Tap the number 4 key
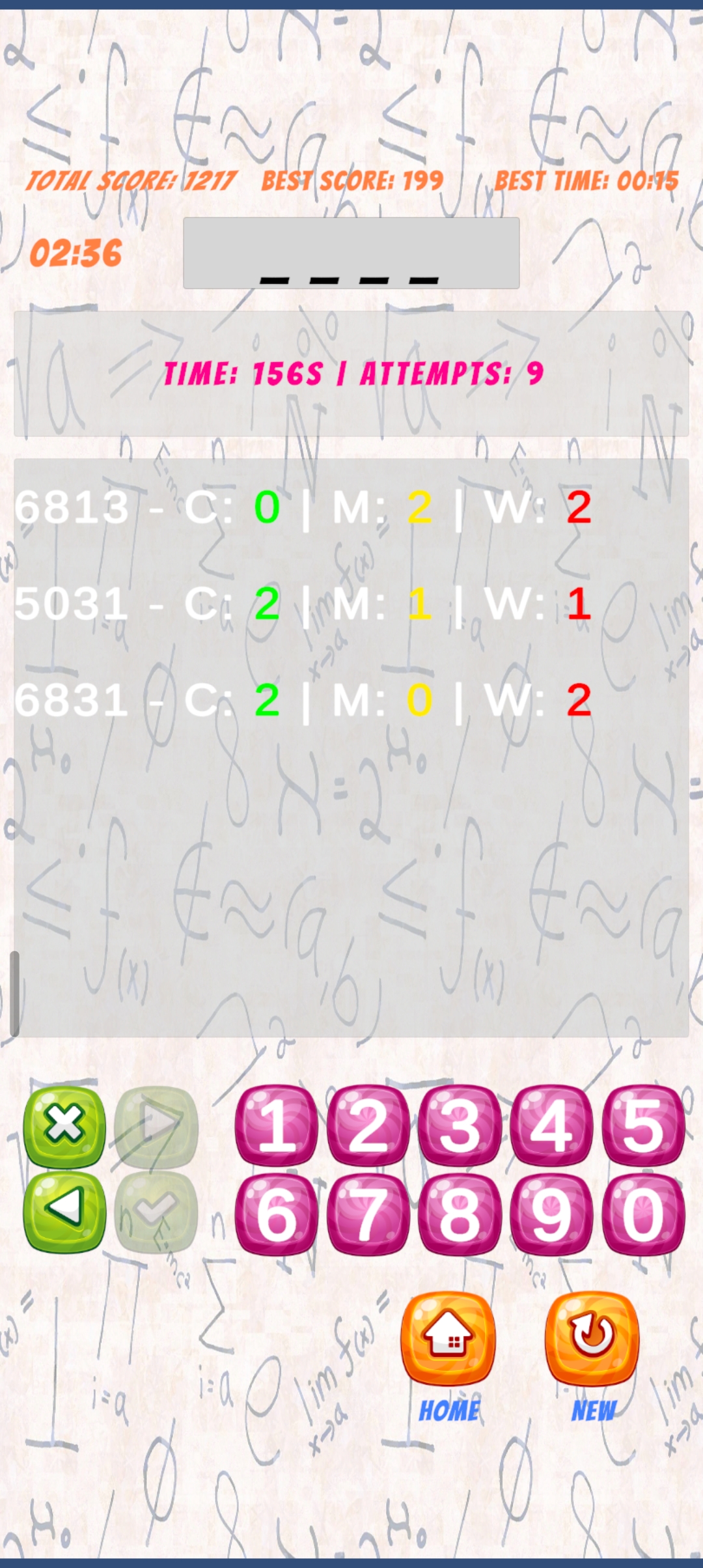Screen dimensions: 703x1568 pos(551,1125)
